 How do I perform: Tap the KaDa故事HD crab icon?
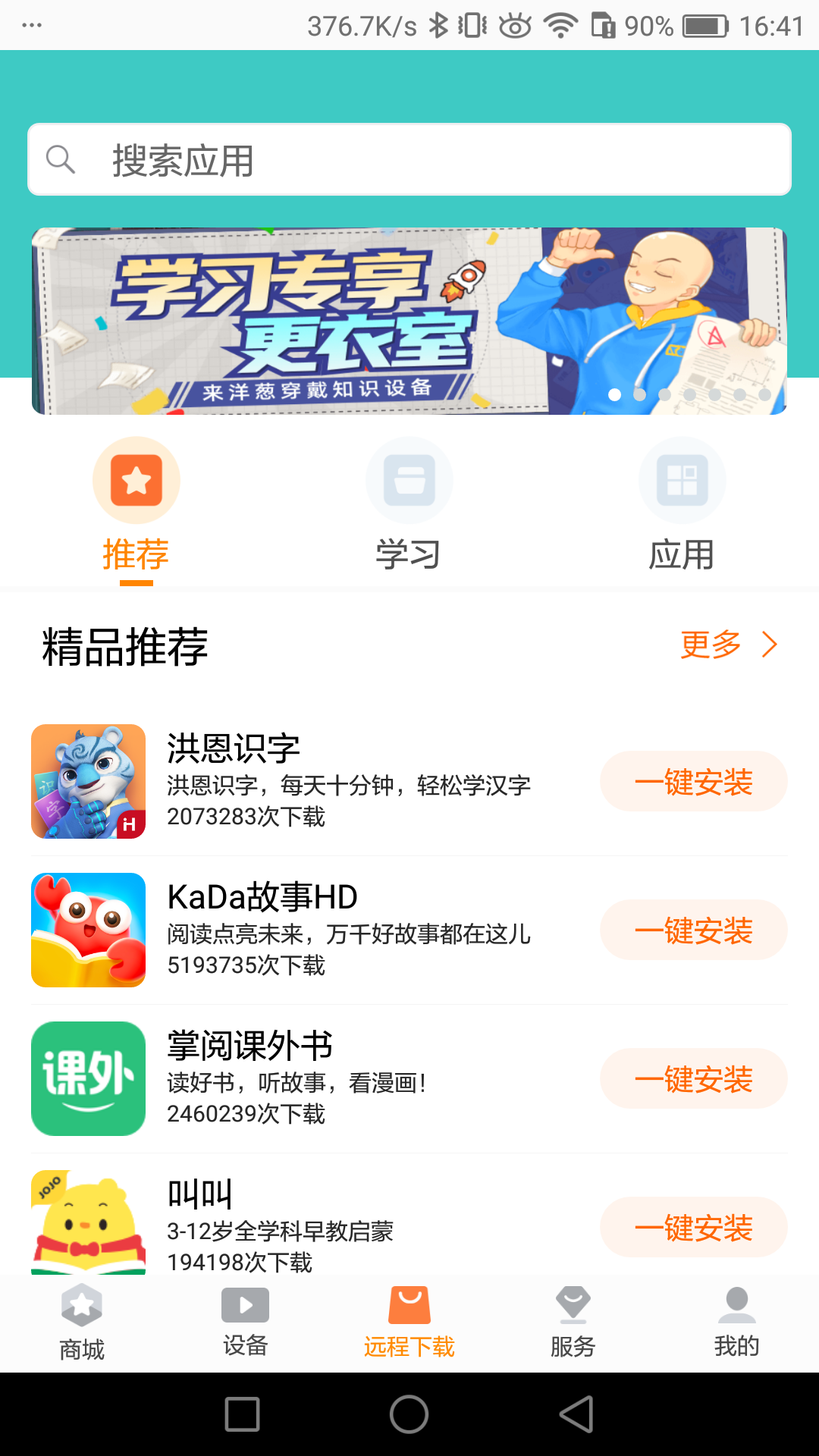pyautogui.click(x=88, y=930)
